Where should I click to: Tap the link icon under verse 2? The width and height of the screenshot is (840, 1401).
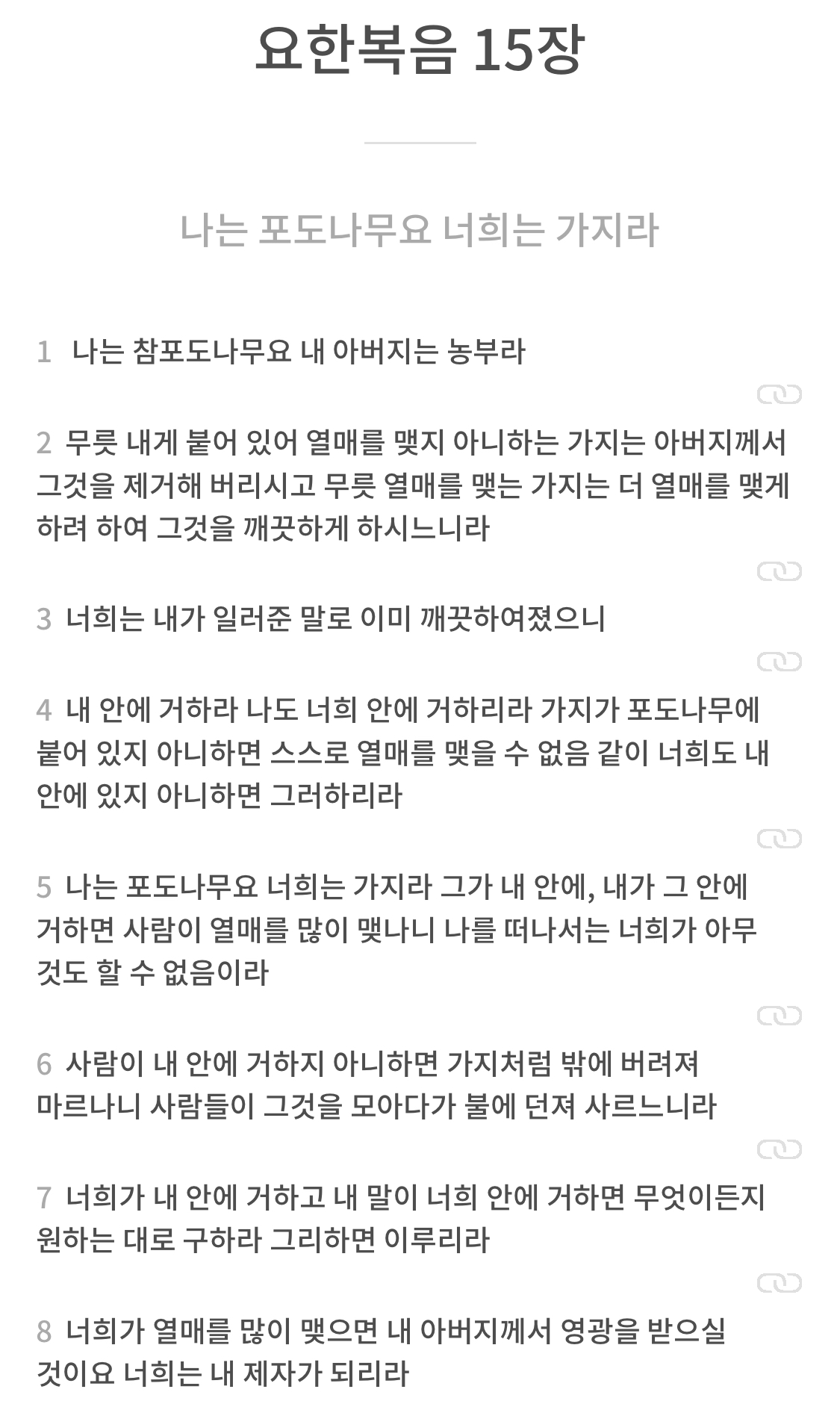(x=779, y=571)
